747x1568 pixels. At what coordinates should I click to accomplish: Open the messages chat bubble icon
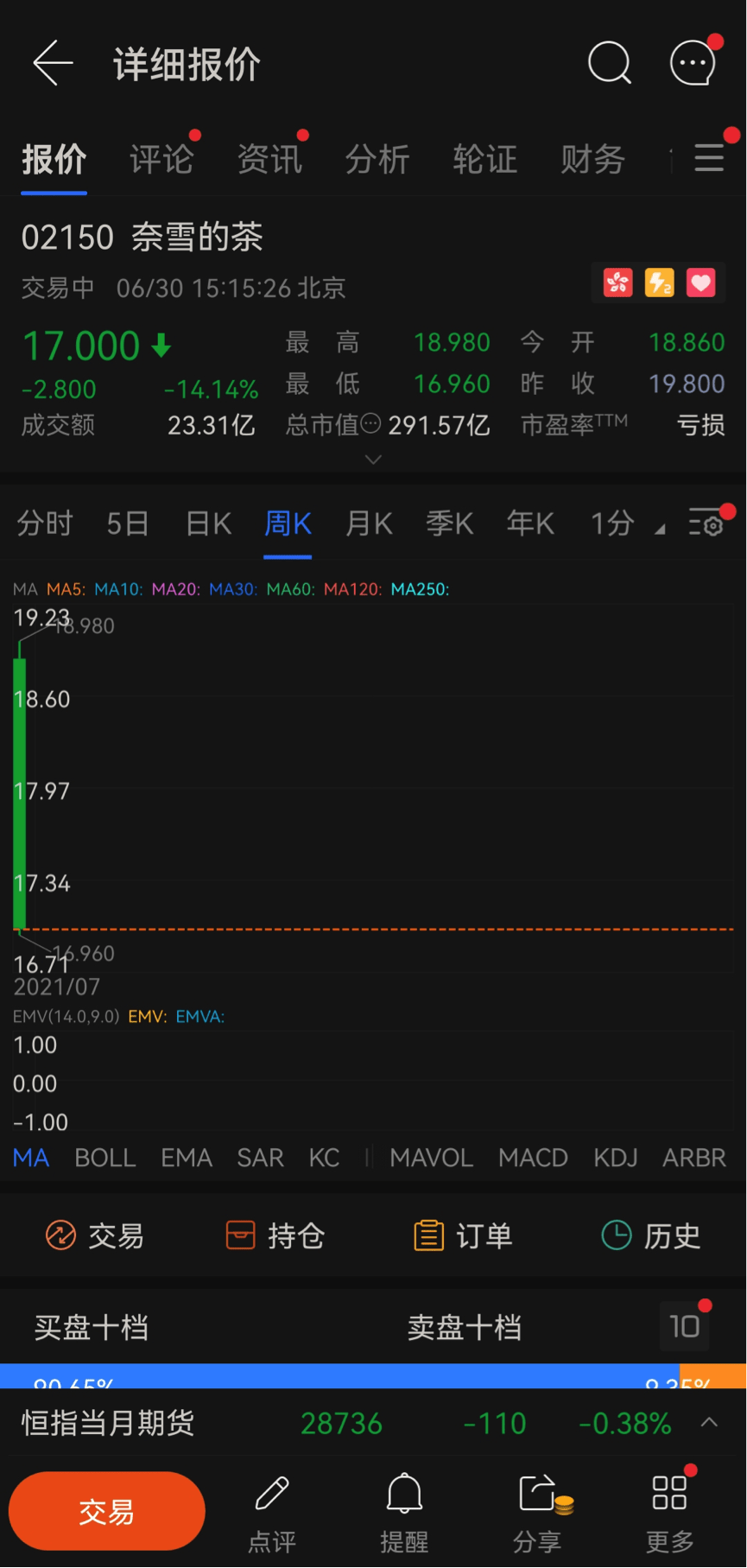coord(693,63)
